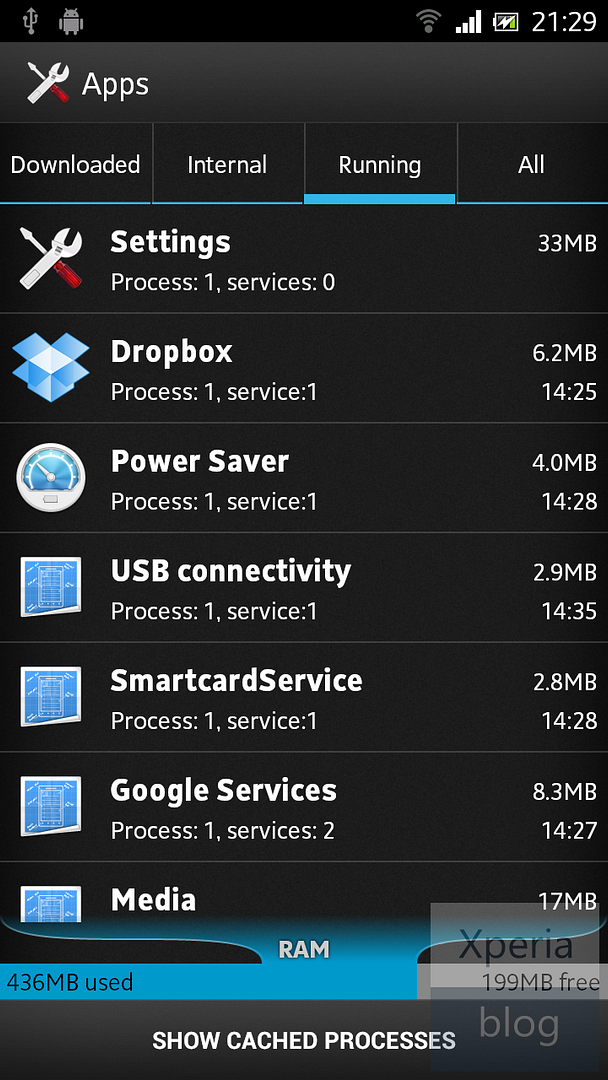Open the Media process row
608x1080 pixels.
coord(304,892)
